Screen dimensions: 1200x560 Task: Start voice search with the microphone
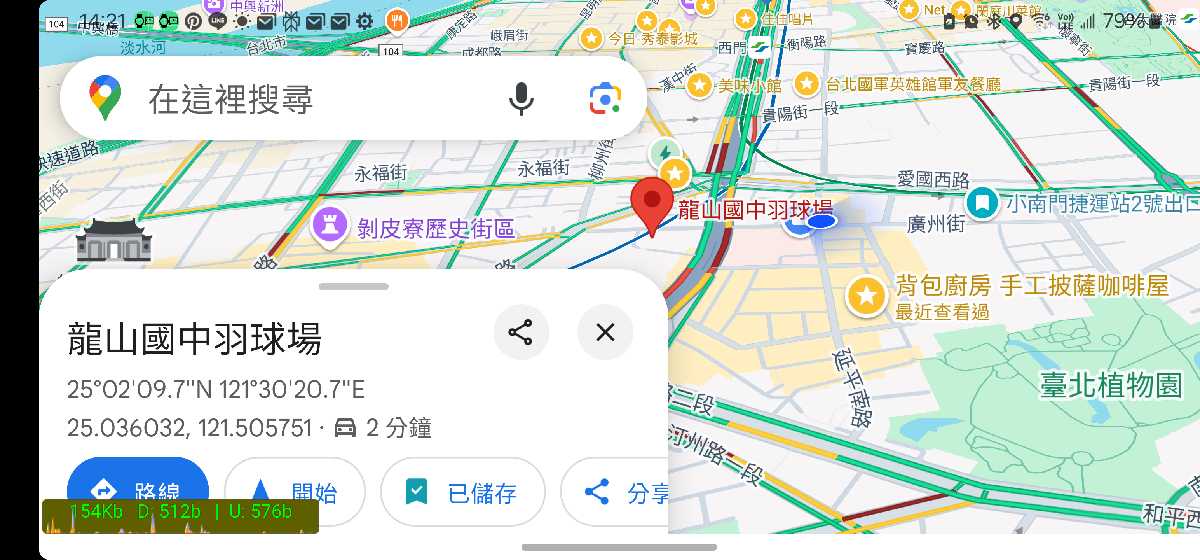pyautogui.click(x=520, y=98)
